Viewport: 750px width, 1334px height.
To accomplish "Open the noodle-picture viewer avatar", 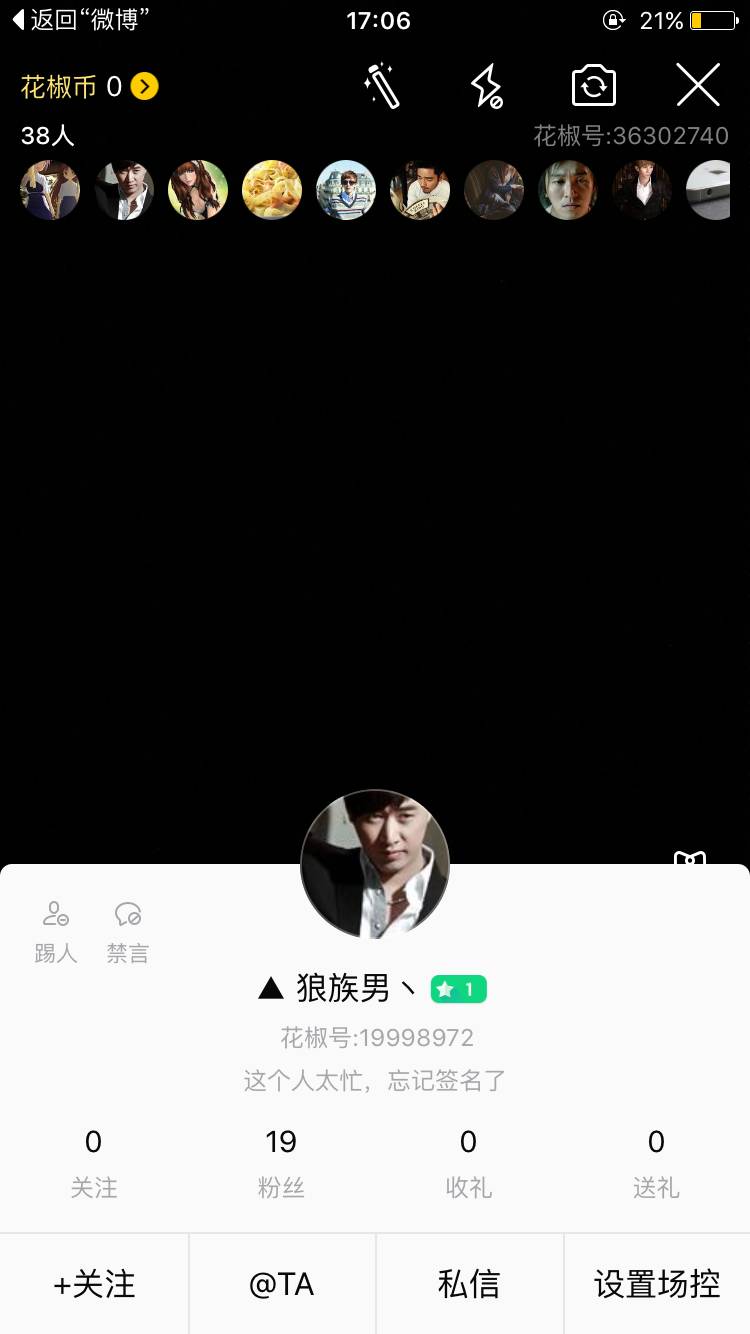I will pyautogui.click(x=272, y=190).
